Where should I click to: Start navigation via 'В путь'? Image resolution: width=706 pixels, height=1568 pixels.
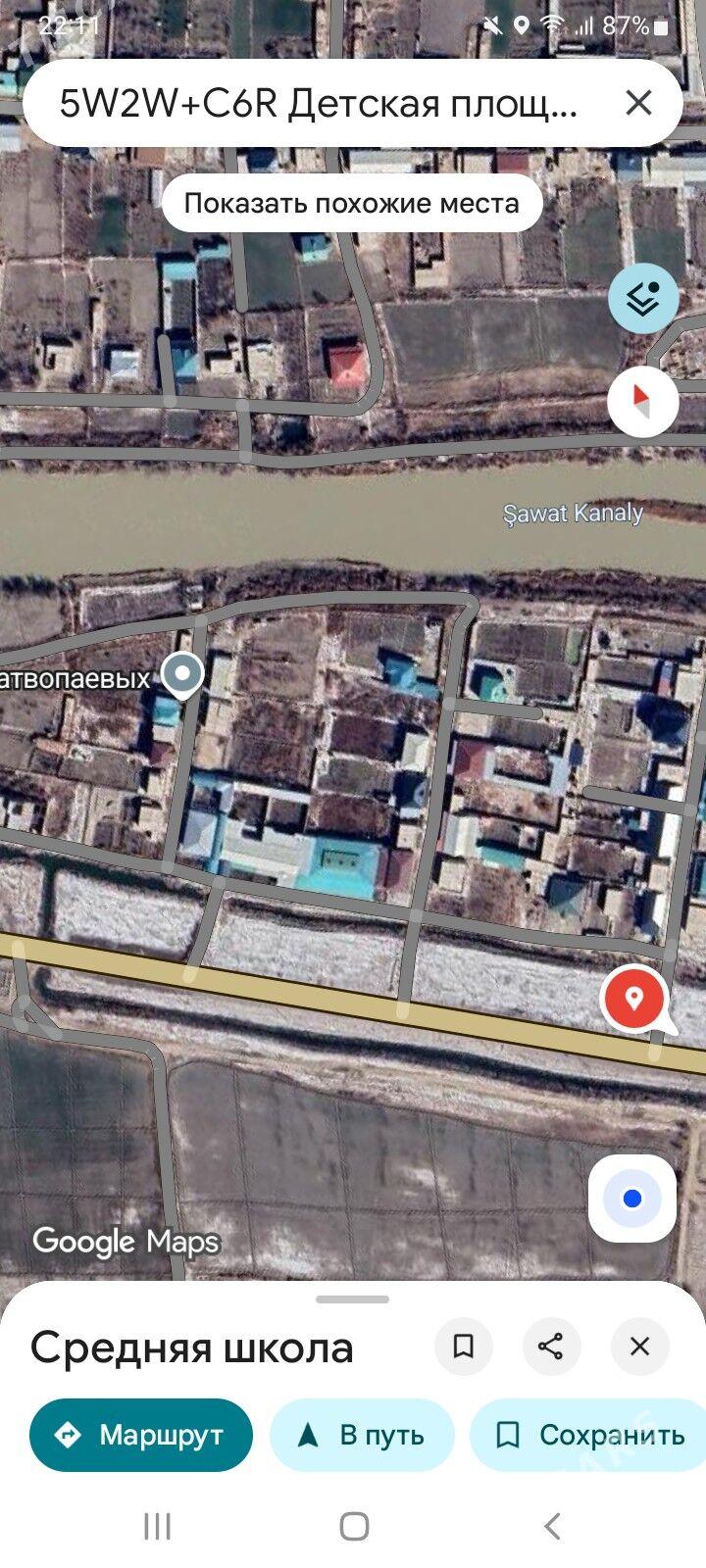(x=362, y=1436)
